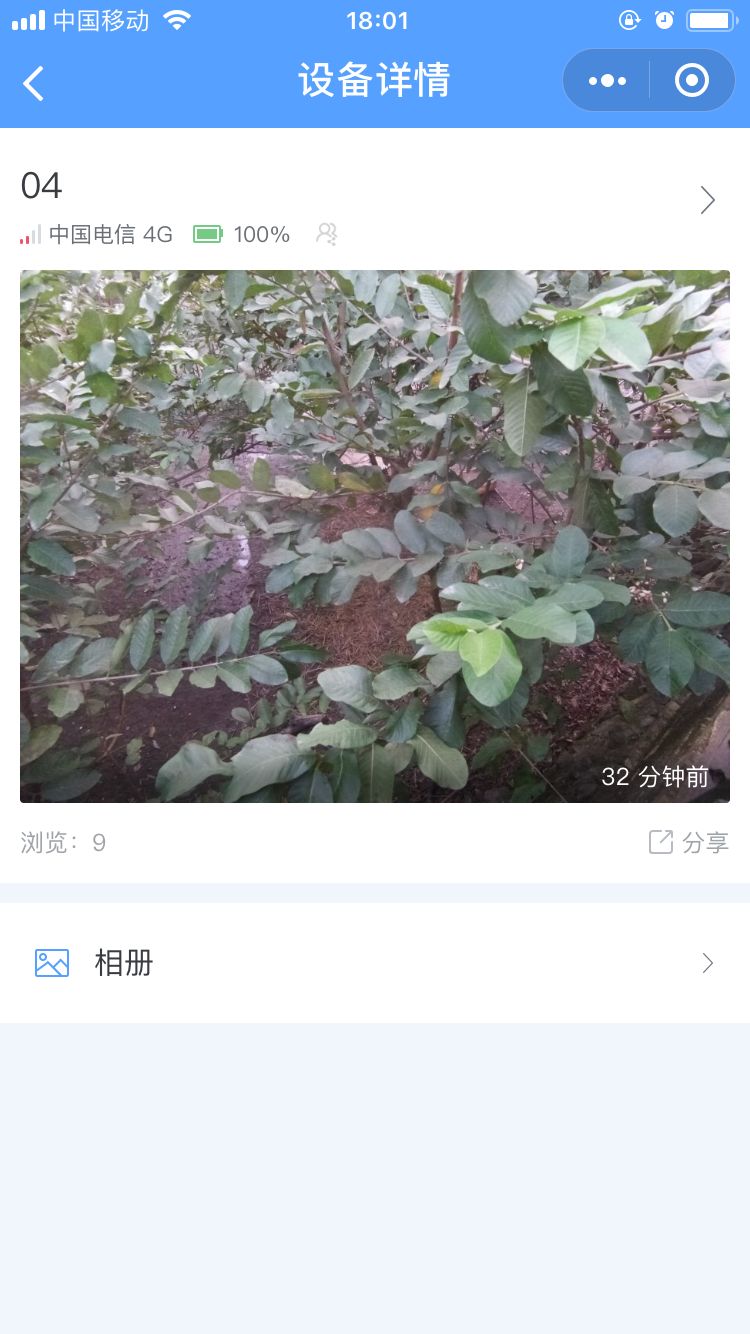Image resolution: width=750 pixels, height=1334 pixels.
Task: View the latest captured camera photo
Action: pyautogui.click(x=375, y=536)
